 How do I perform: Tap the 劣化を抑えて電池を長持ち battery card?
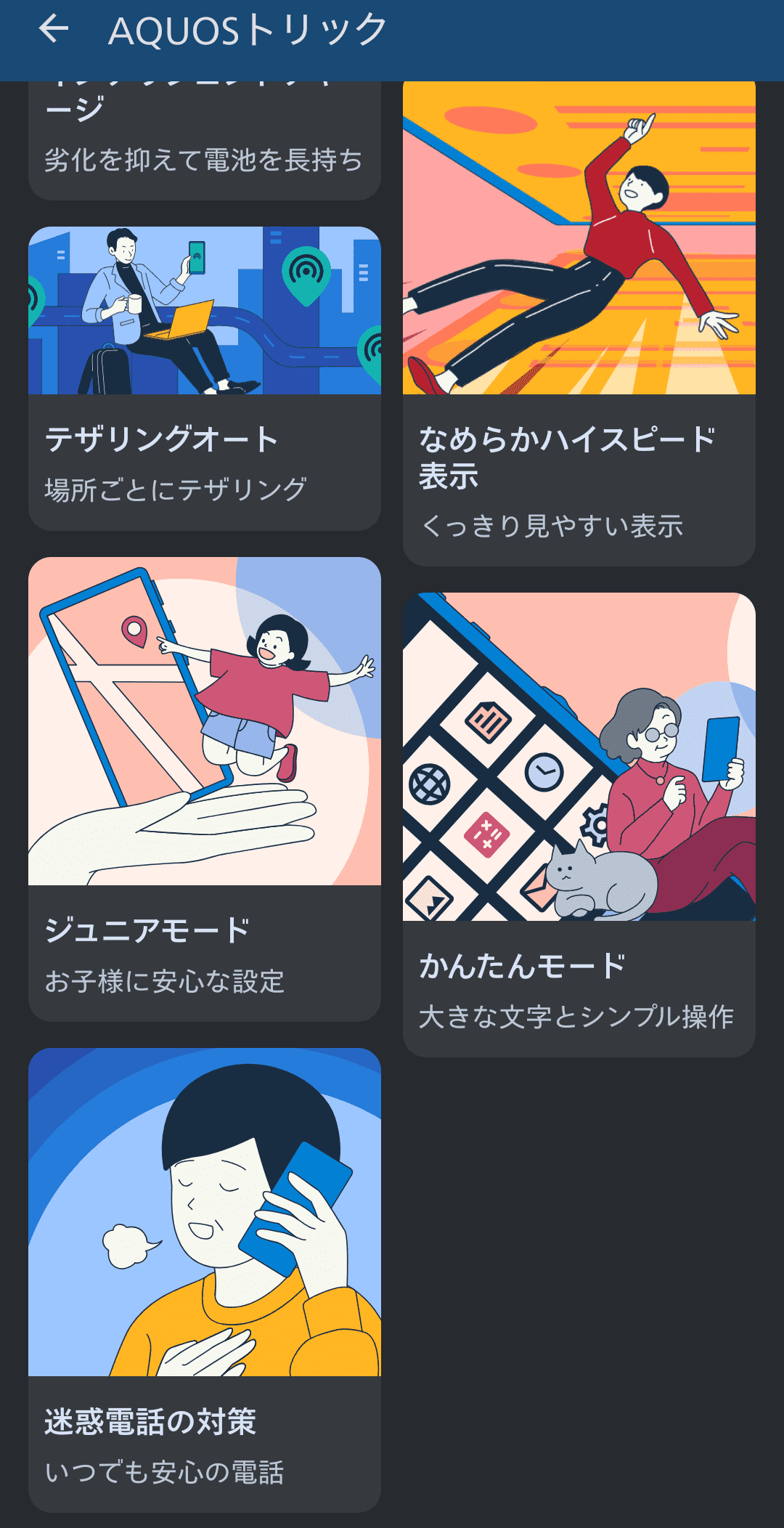[x=204, y=138]
